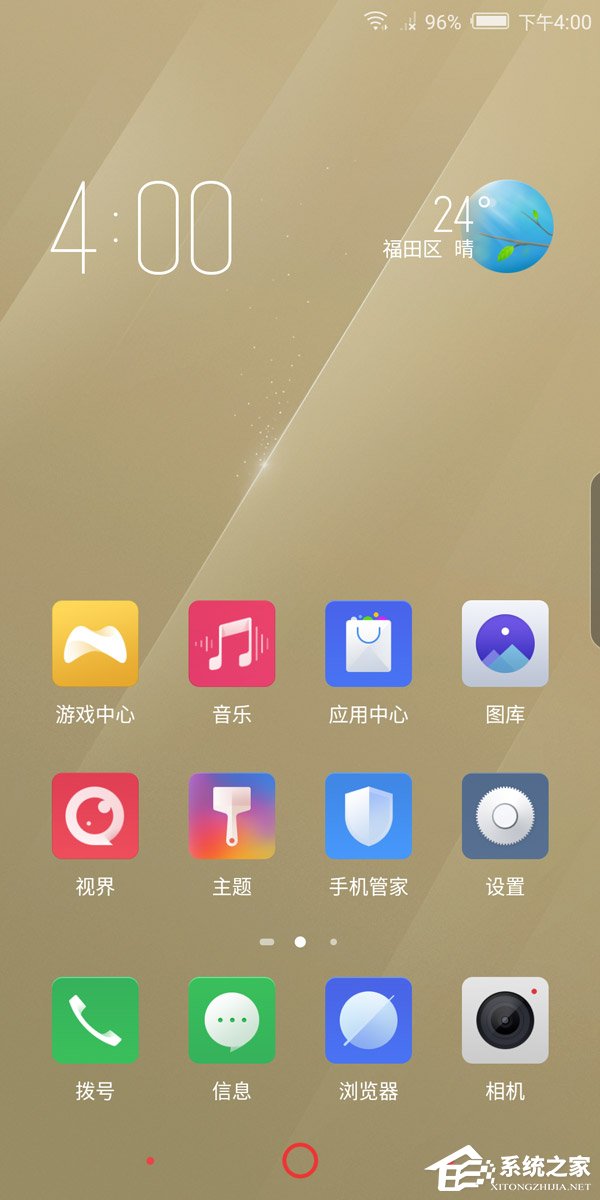
Task: Tap the red dot navigation key
Action: [x=150, y=1161]
